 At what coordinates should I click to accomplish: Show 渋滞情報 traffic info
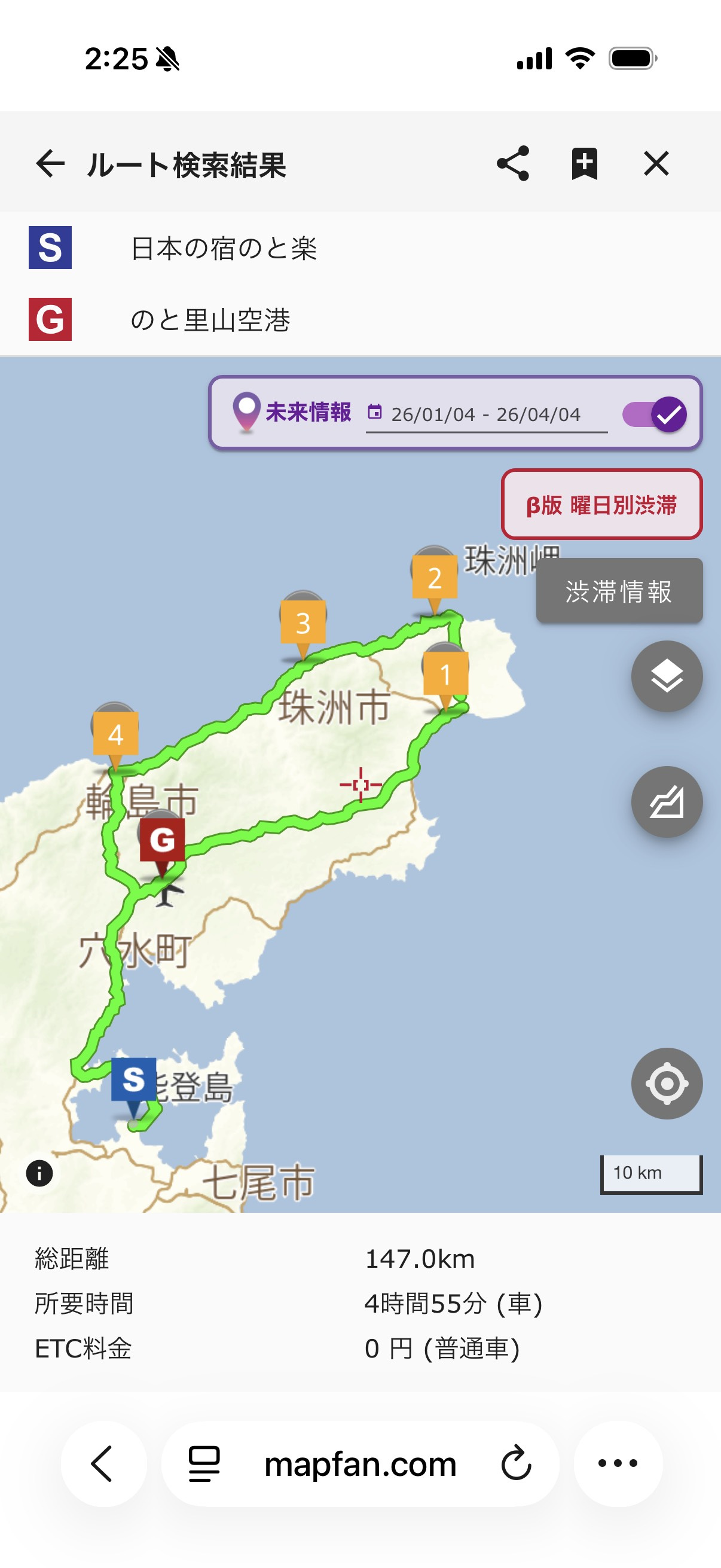(x=619, y=591)
